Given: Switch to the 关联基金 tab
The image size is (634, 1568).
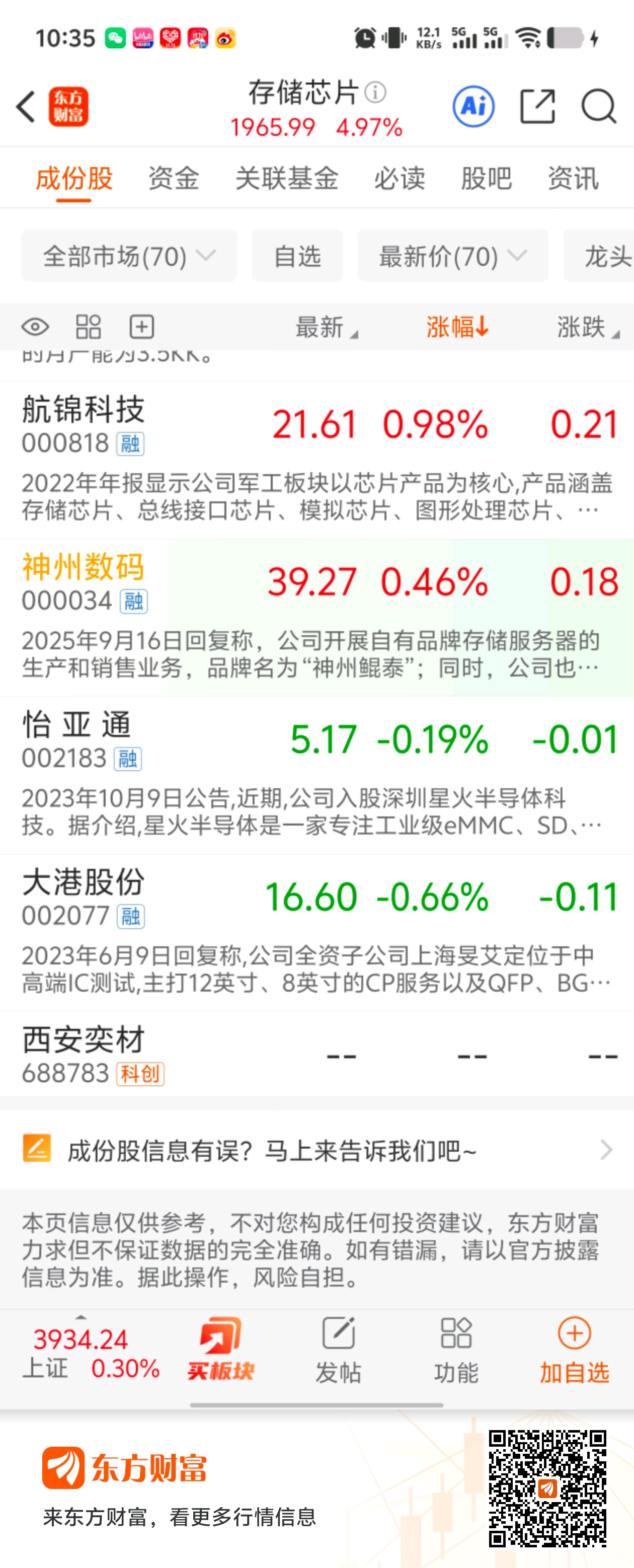Looking at the screenshot, I should point(287,178).
